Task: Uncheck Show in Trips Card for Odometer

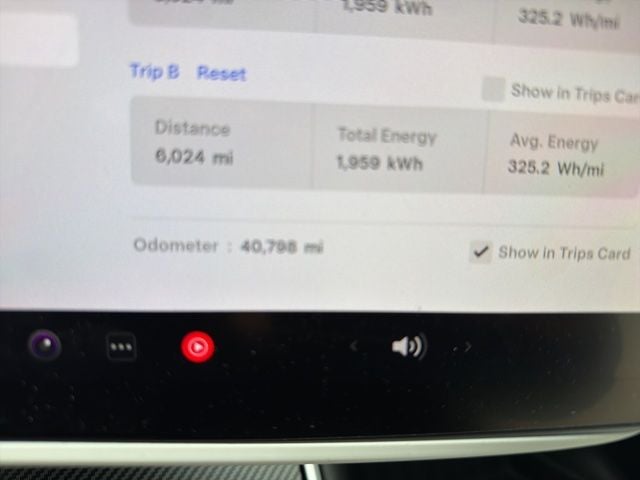Action: click(x=481, y=252)
